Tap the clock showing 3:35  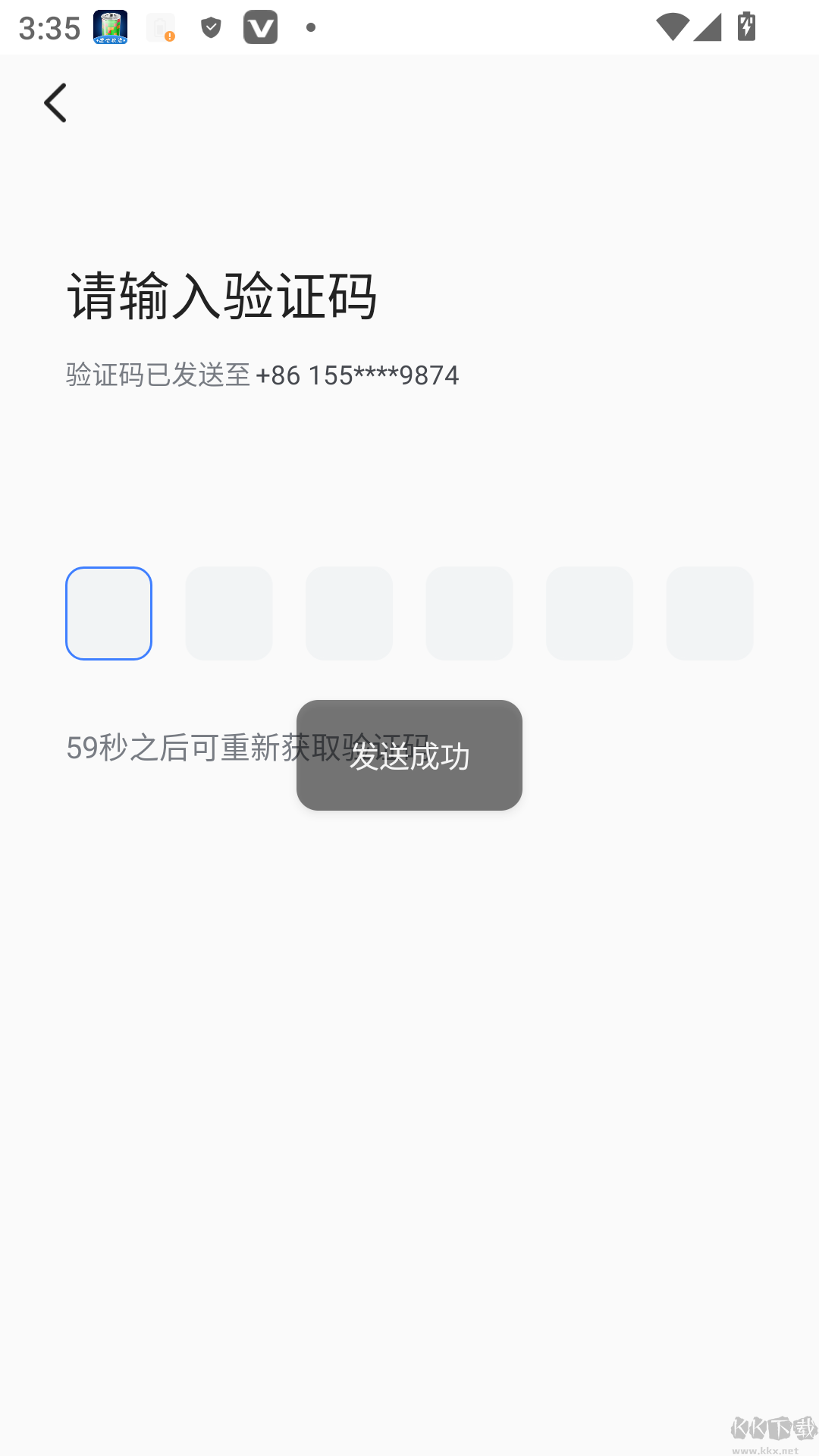49,27
